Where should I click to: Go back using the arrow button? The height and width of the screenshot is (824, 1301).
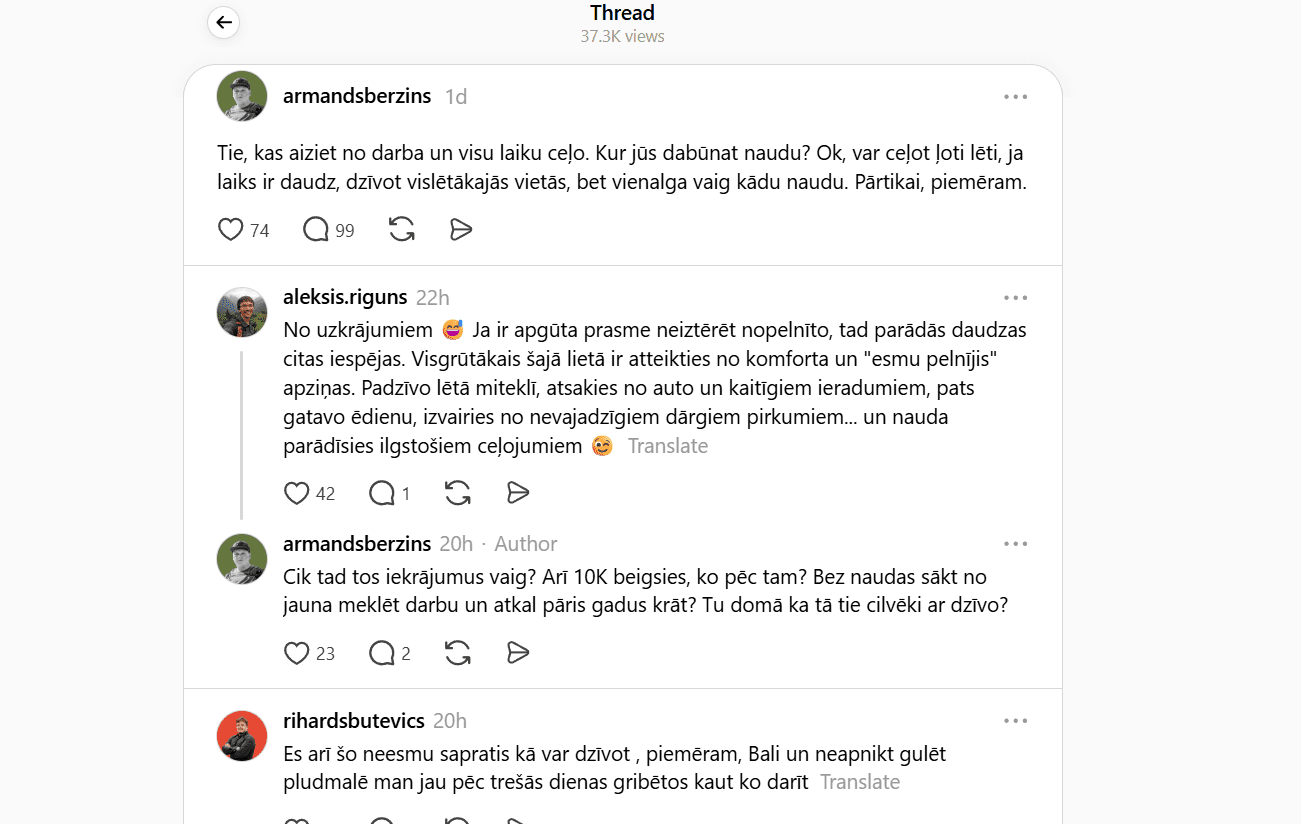pyautogui.click(x=223, y=22)
